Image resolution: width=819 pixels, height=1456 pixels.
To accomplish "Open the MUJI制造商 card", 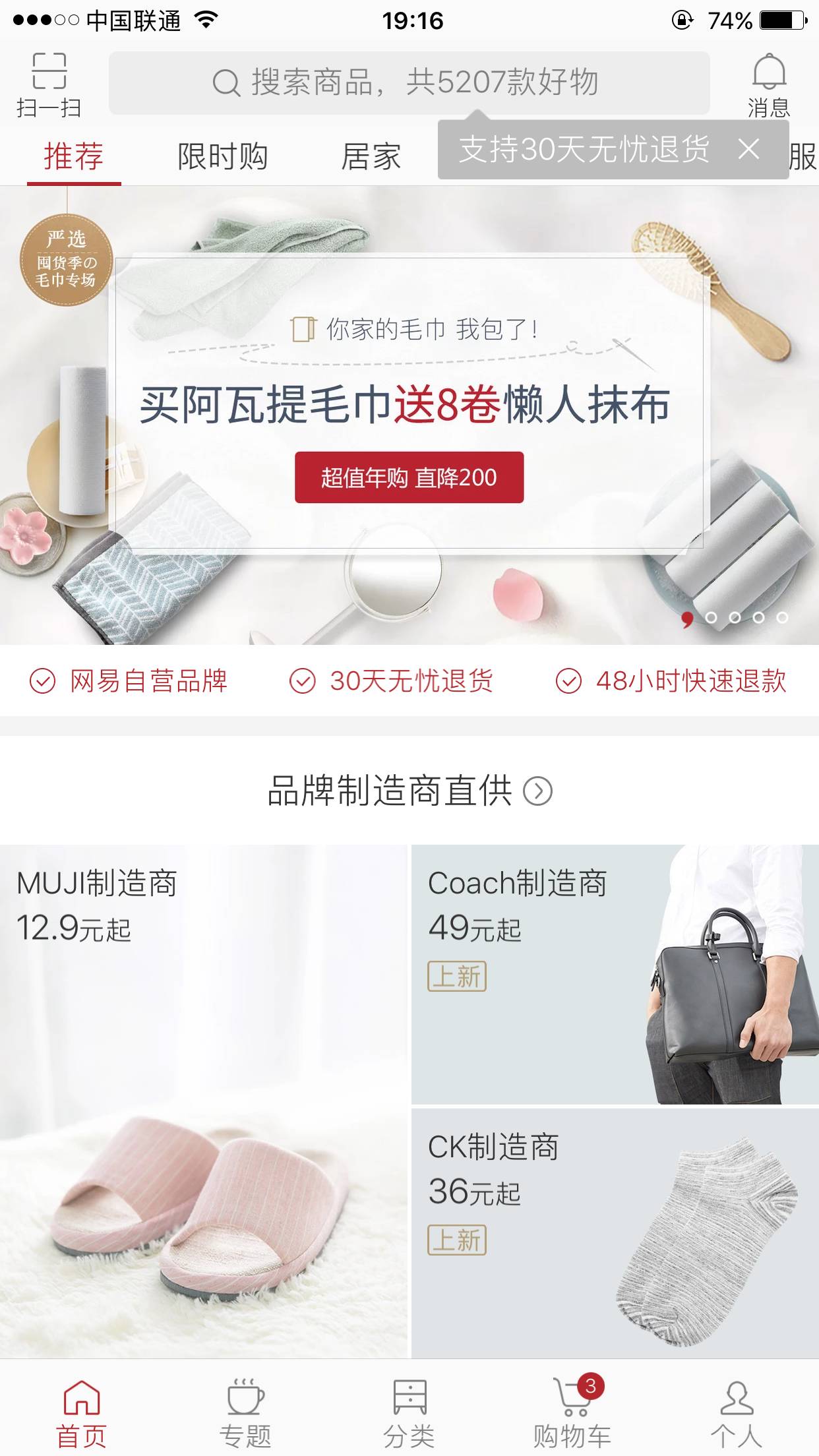I will 203,1100.
